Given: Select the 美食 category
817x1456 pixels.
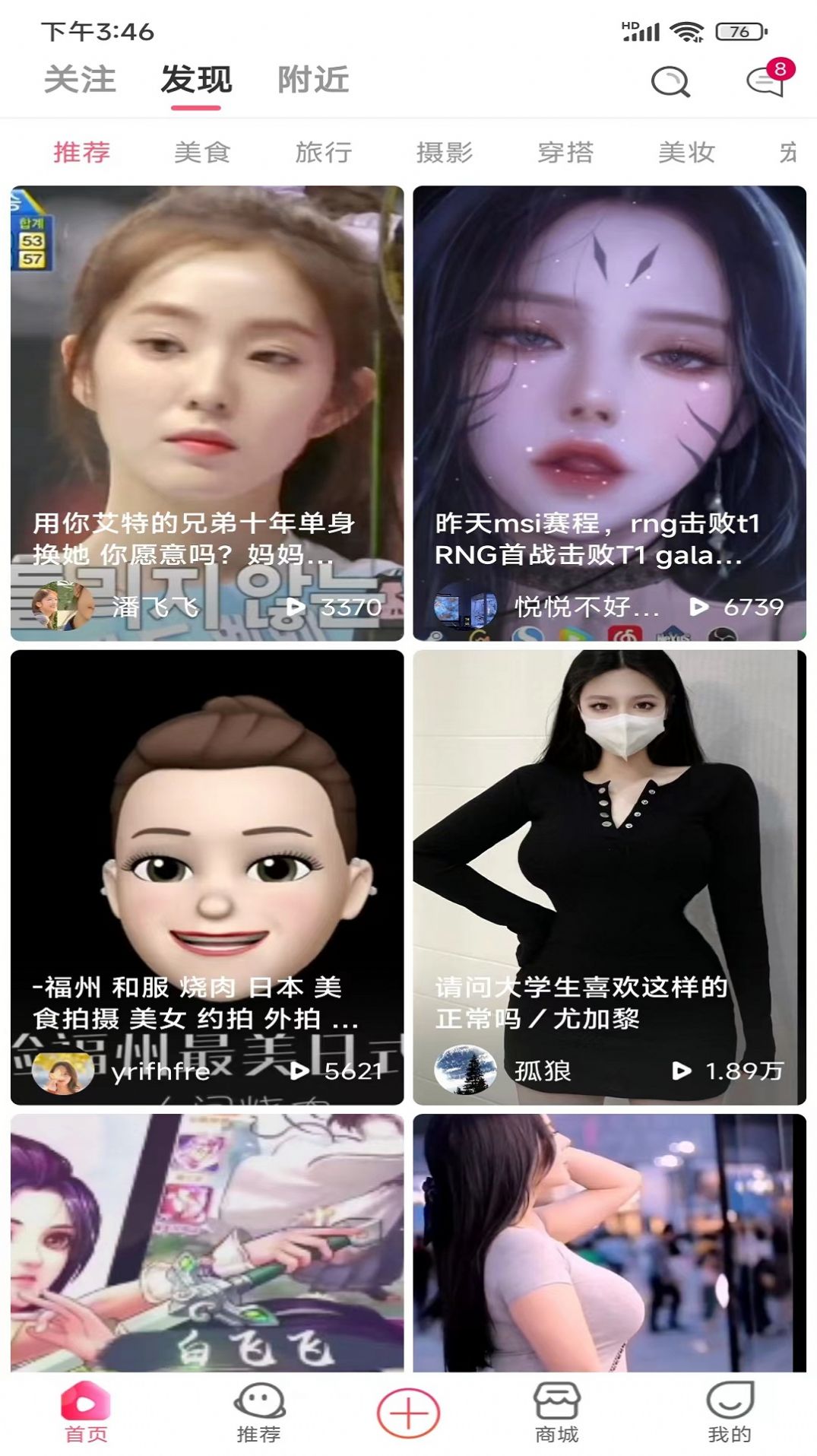Looking at the screenshot, I should [202, 152].
